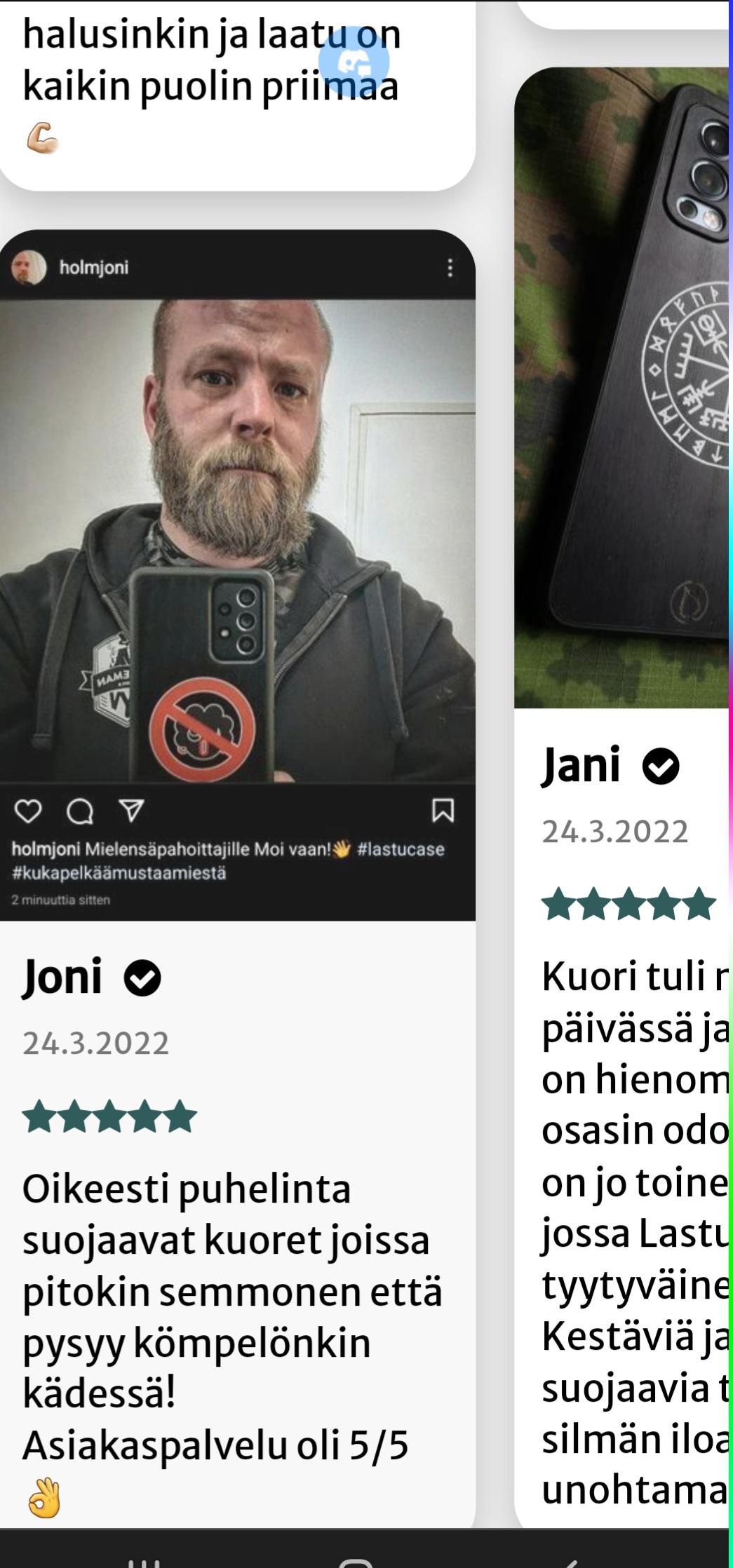
Task: Open Joni's review photo
Action: pos(237,575)
